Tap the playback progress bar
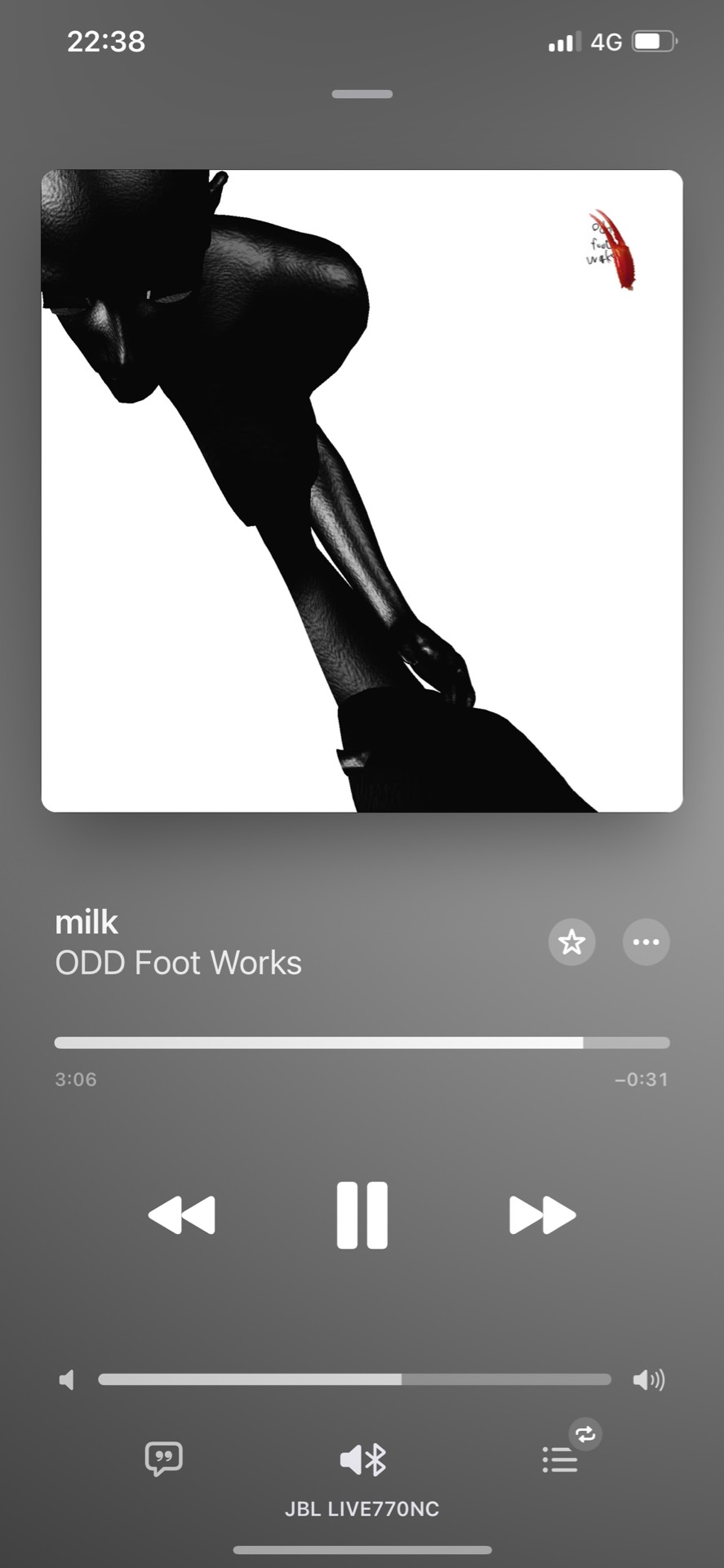The image size is (724, 1568). pyautogui.click(x=362, y=1043)
